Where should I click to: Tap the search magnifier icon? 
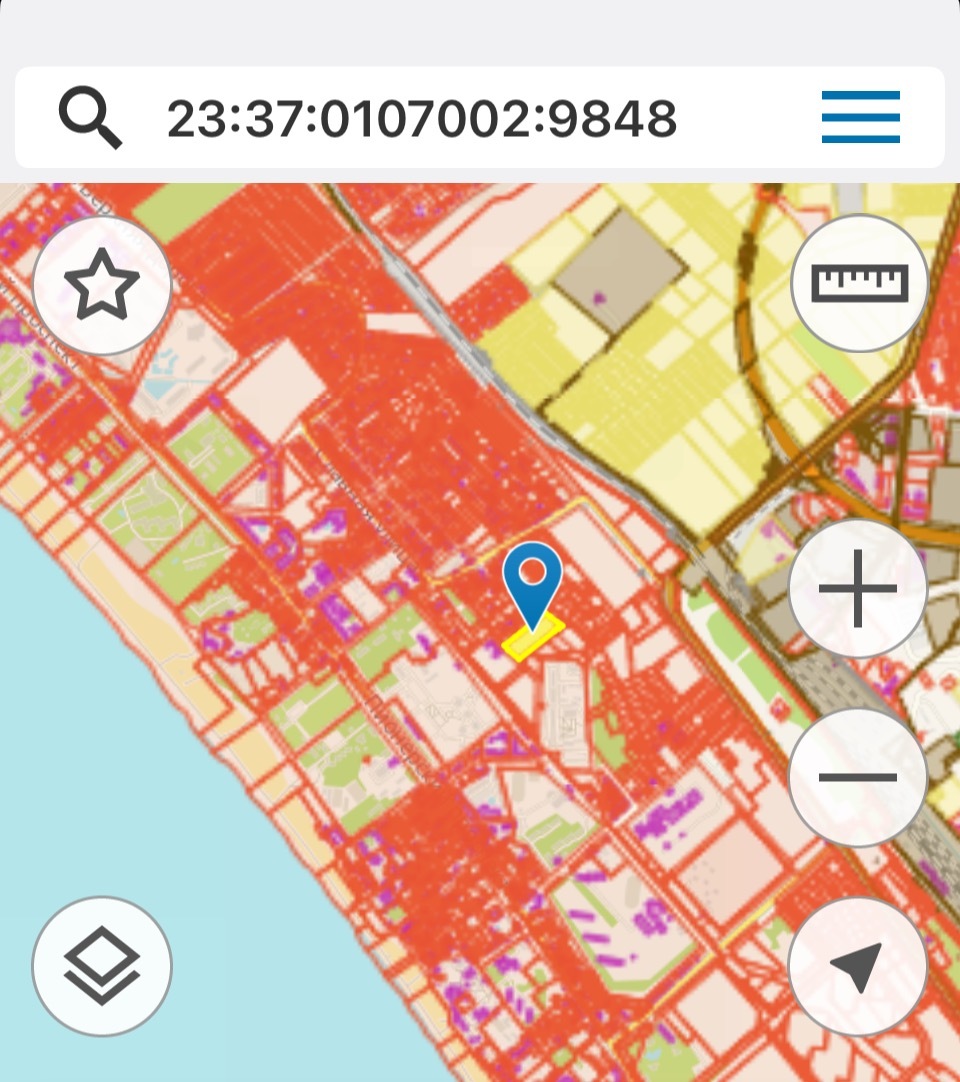[90, 118]
